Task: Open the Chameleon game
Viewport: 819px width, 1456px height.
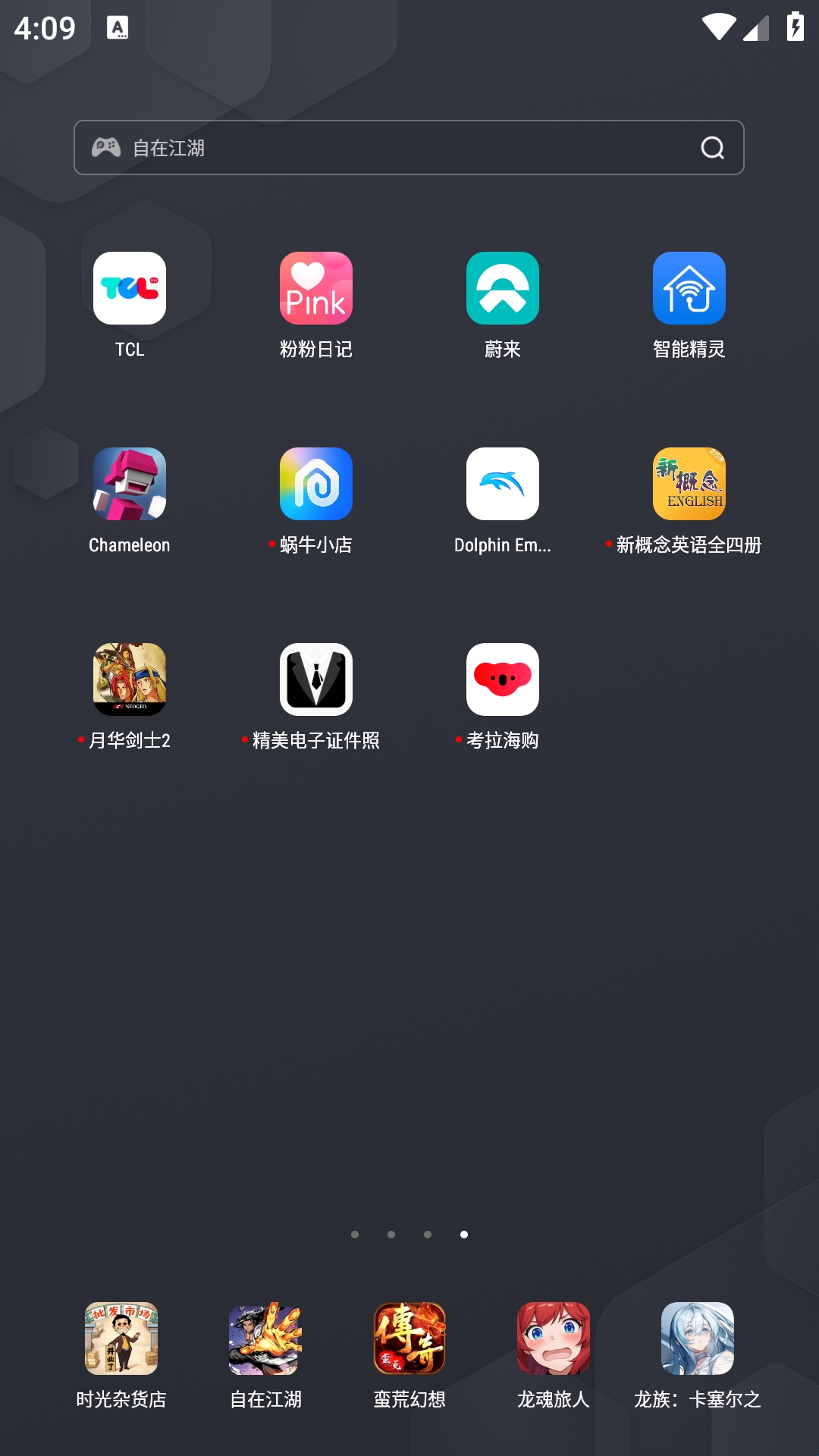Action: tap(130, 485)
